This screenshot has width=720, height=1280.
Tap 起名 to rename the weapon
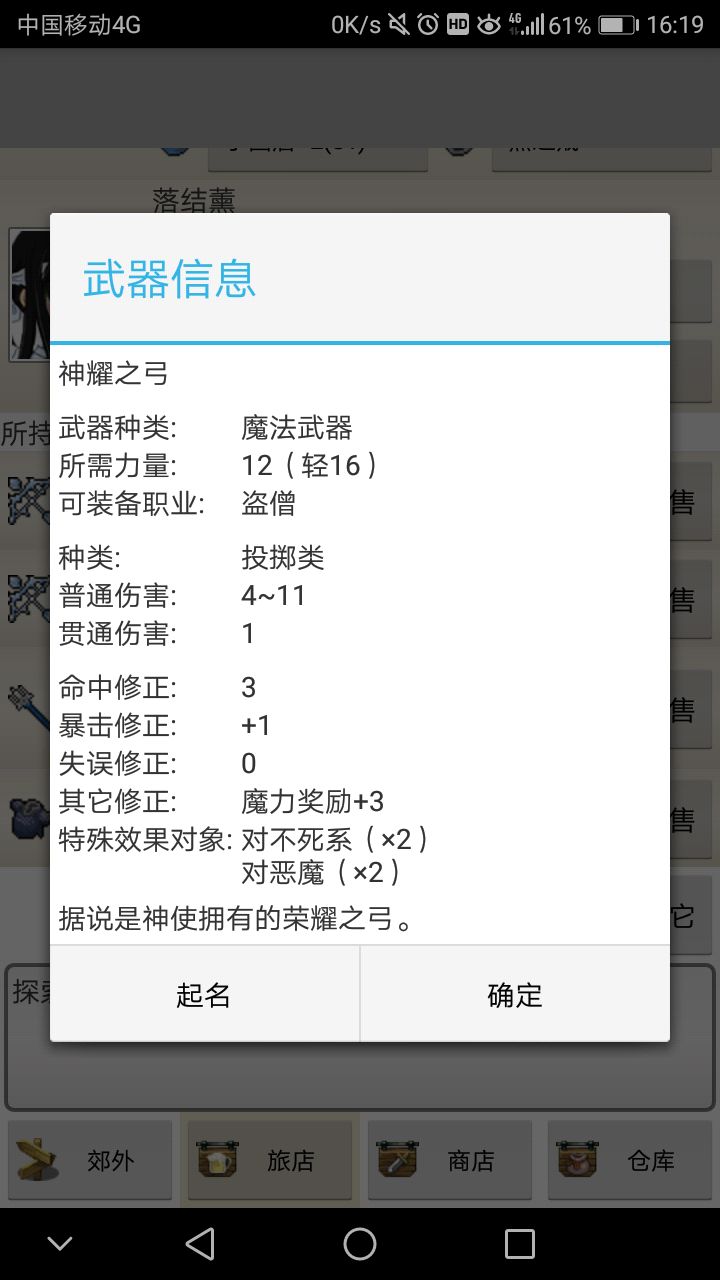pos(204,995)
